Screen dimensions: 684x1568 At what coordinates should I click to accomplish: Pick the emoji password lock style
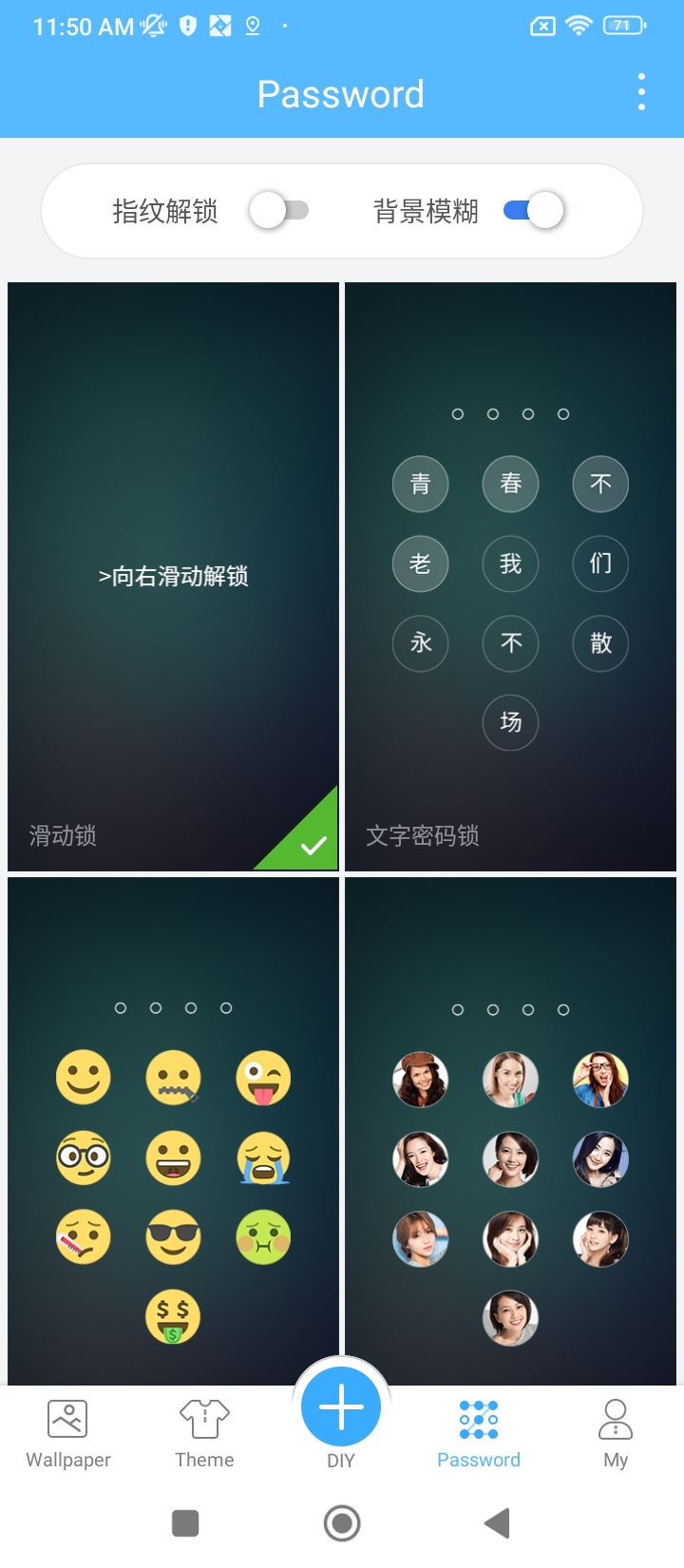coord(173,1131)
